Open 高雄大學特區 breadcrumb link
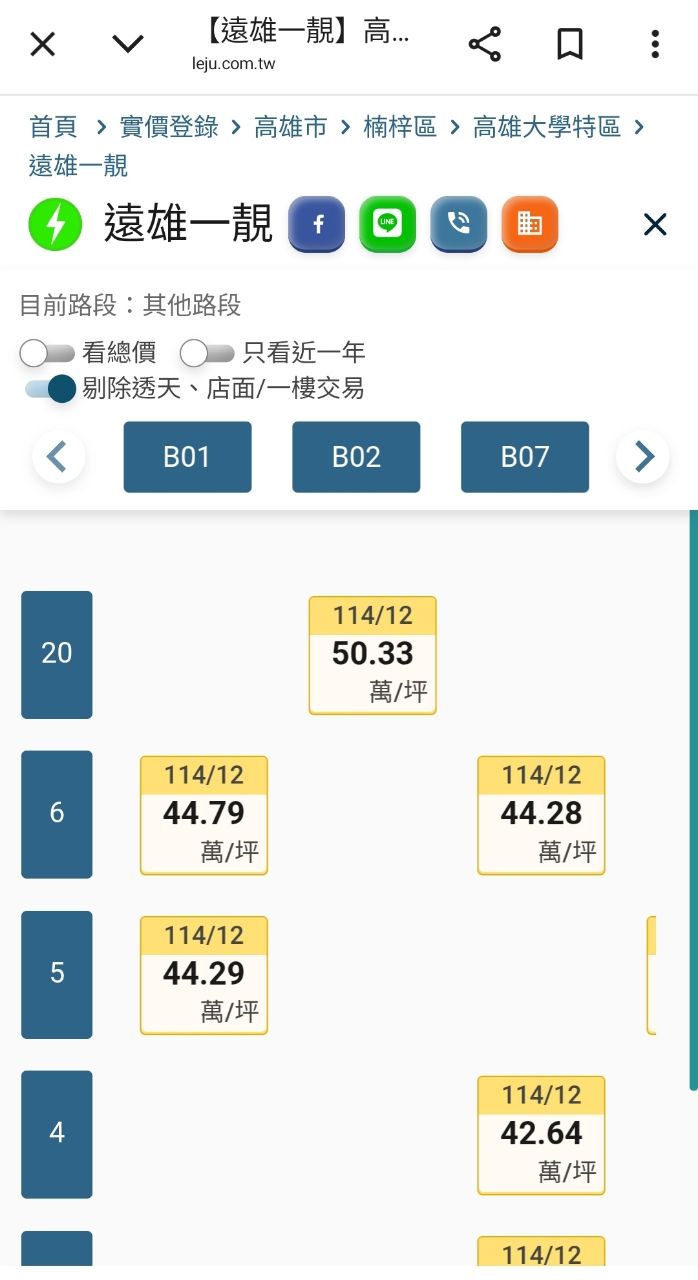The width and height of the screenshot is (698, 1280). coord(547,127)
